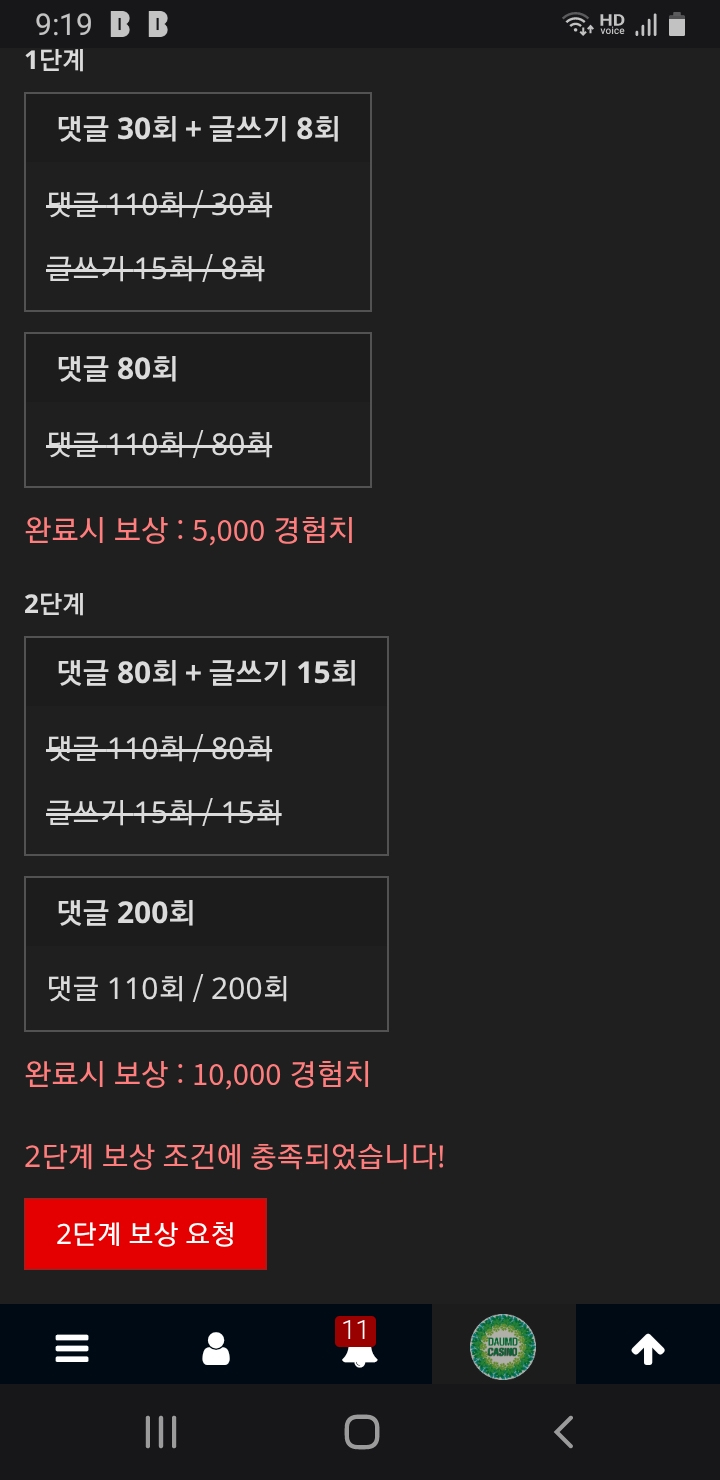
Task: Tap the 2단계 stage header
Action: [55, 604]
